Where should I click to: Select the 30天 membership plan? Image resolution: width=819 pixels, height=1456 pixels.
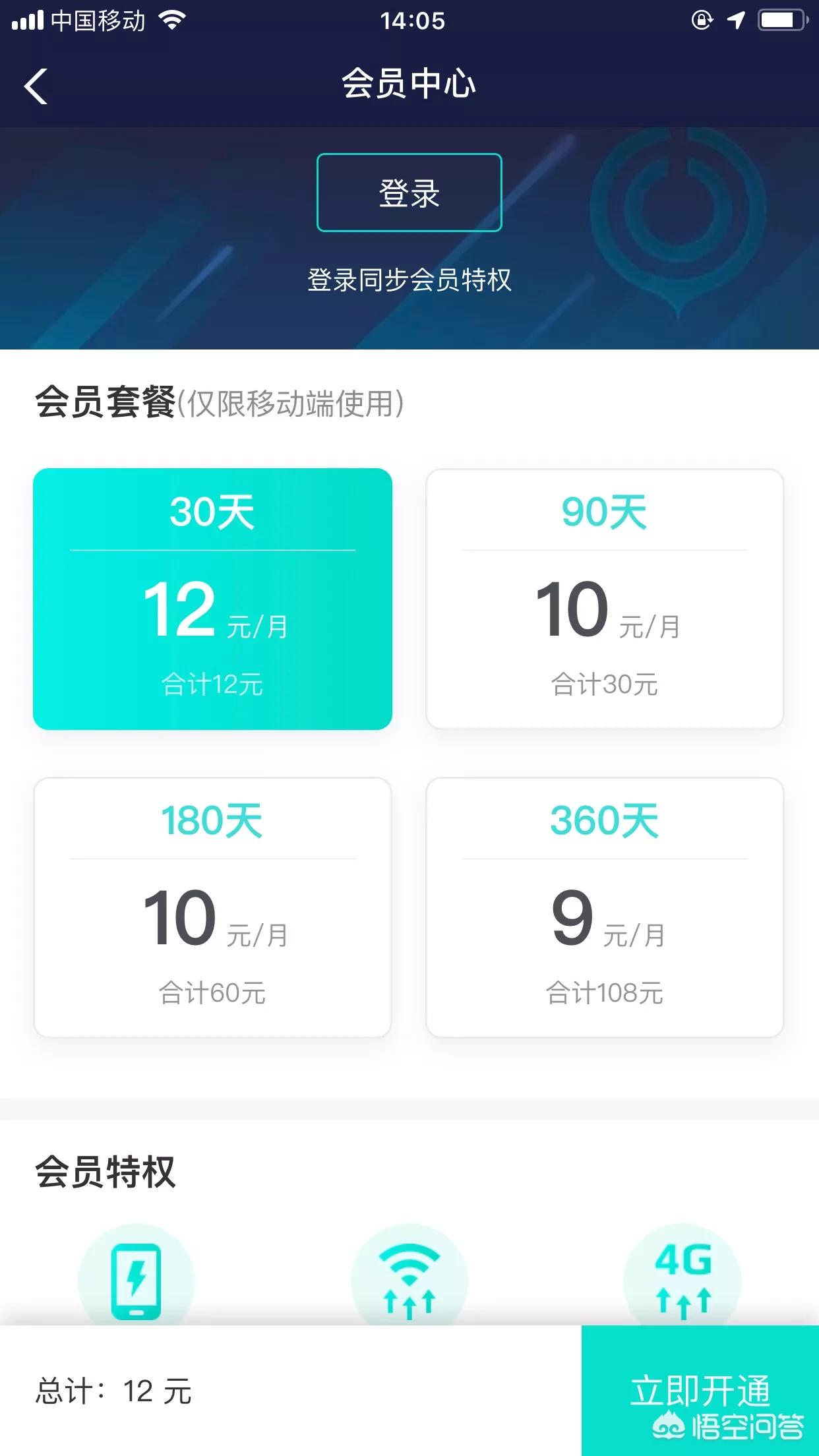212,599
